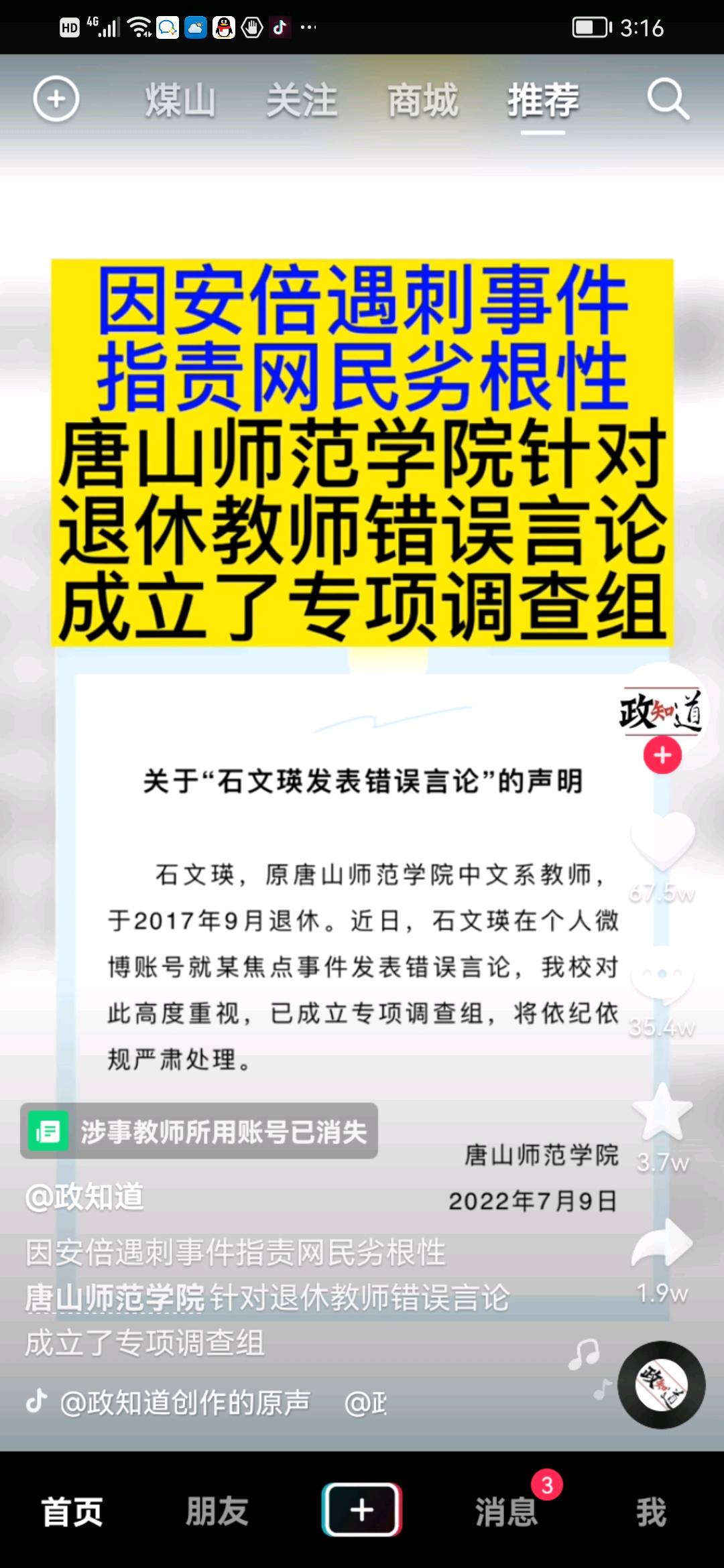Like this video with the heart icon
724x1568 pixels.
(662, 841)
